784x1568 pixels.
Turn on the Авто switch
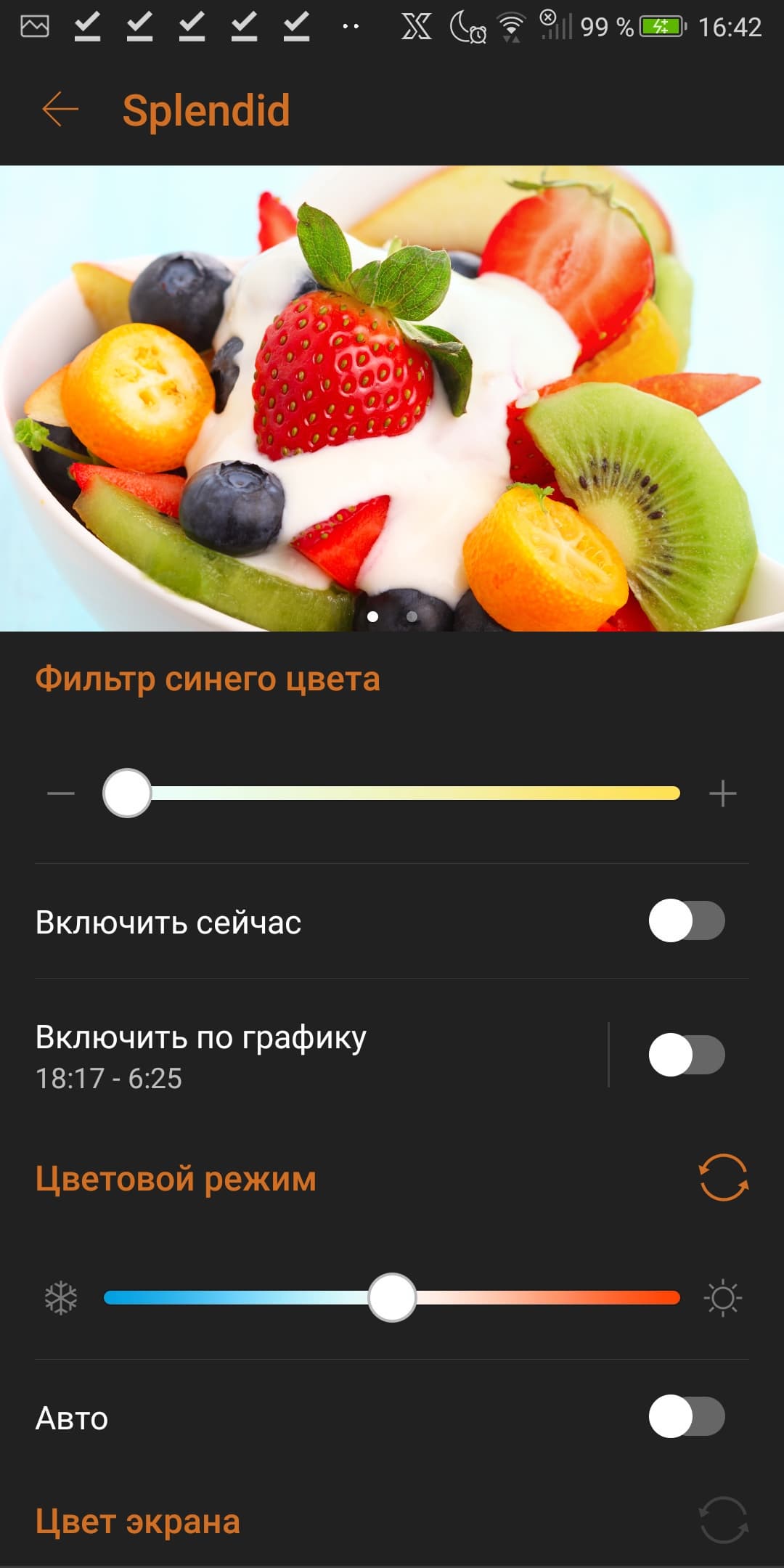(686, 1416)
